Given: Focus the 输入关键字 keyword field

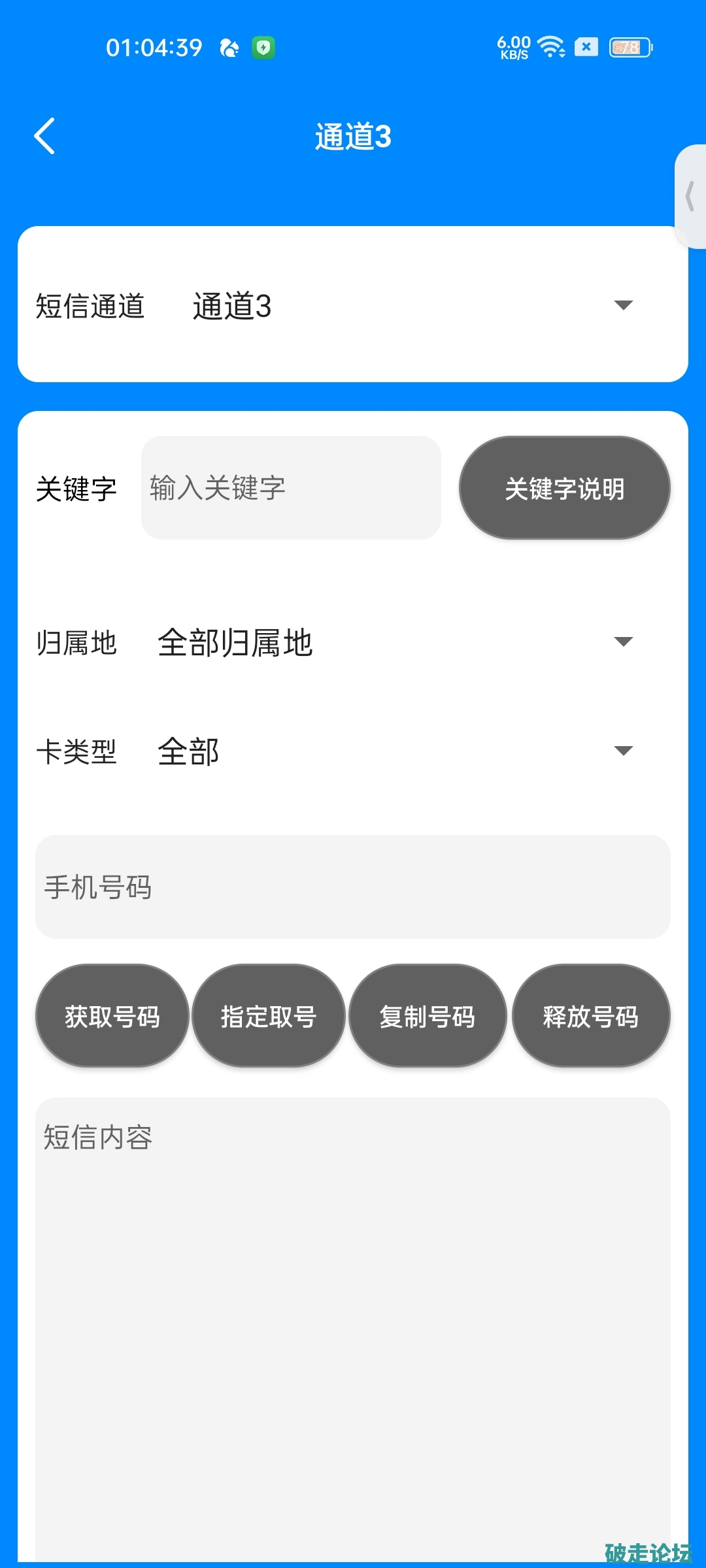Looking at the screenshot, I should pos(291,488).
